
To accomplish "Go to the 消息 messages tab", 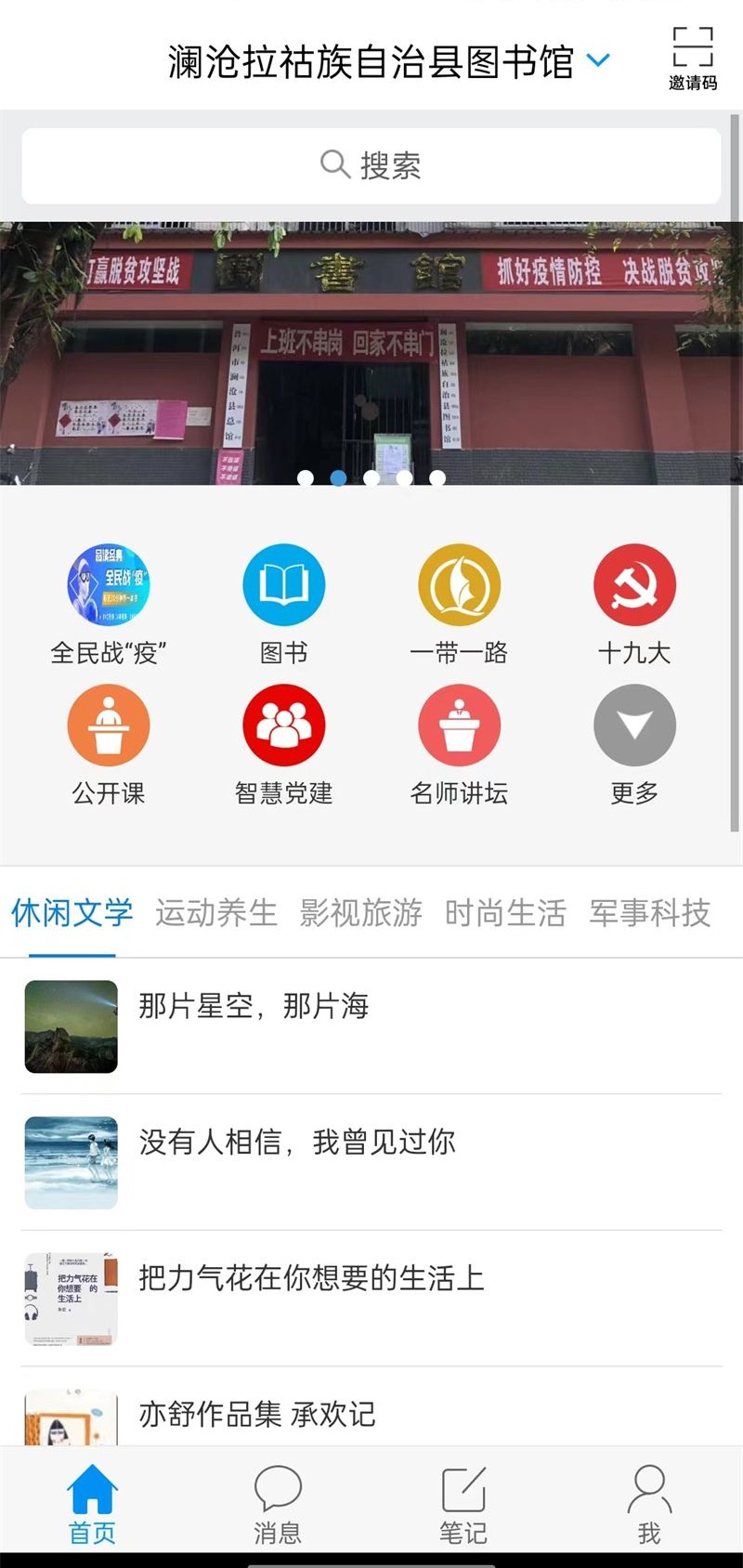I will 278,1505.
